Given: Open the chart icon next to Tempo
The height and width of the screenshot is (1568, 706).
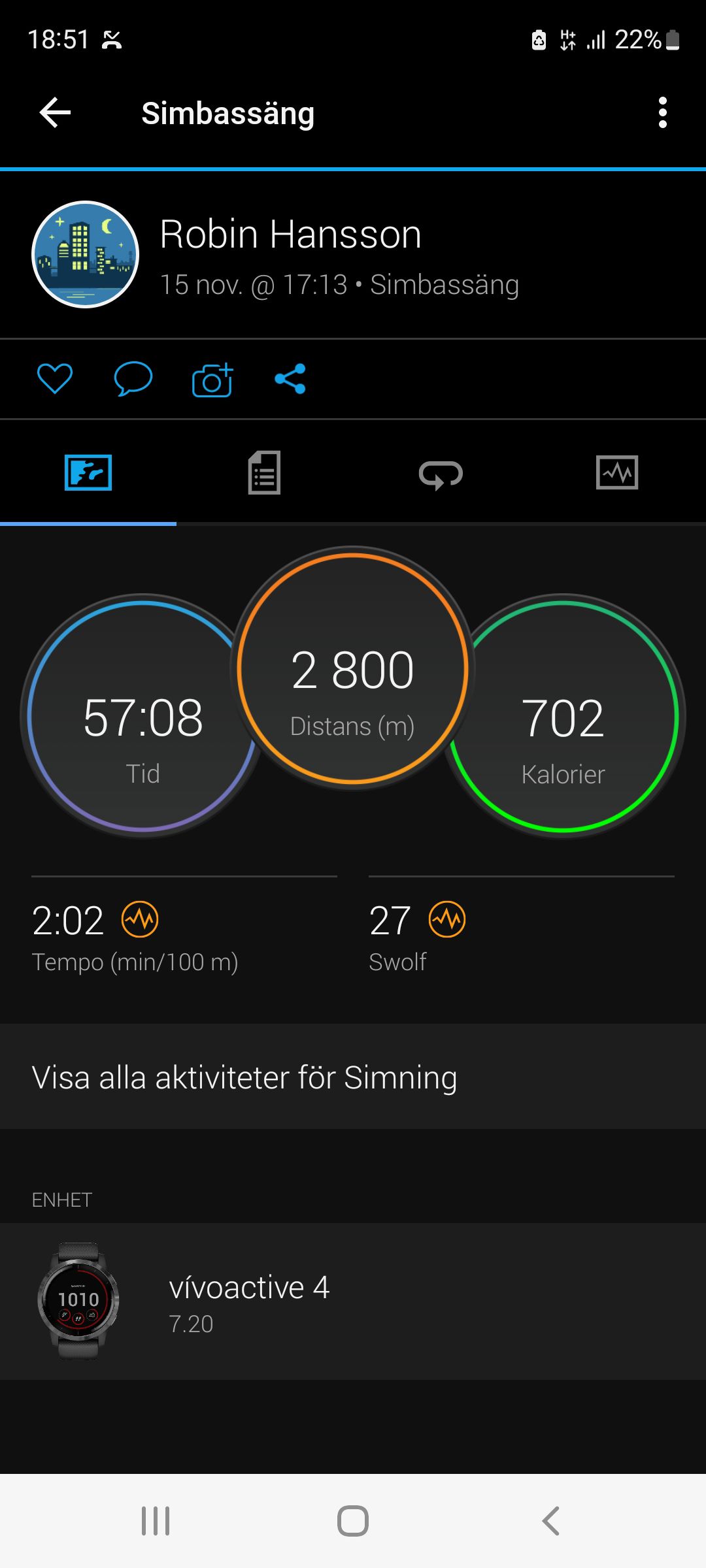Looking at the screenshot, I should (x=140, y=919).
